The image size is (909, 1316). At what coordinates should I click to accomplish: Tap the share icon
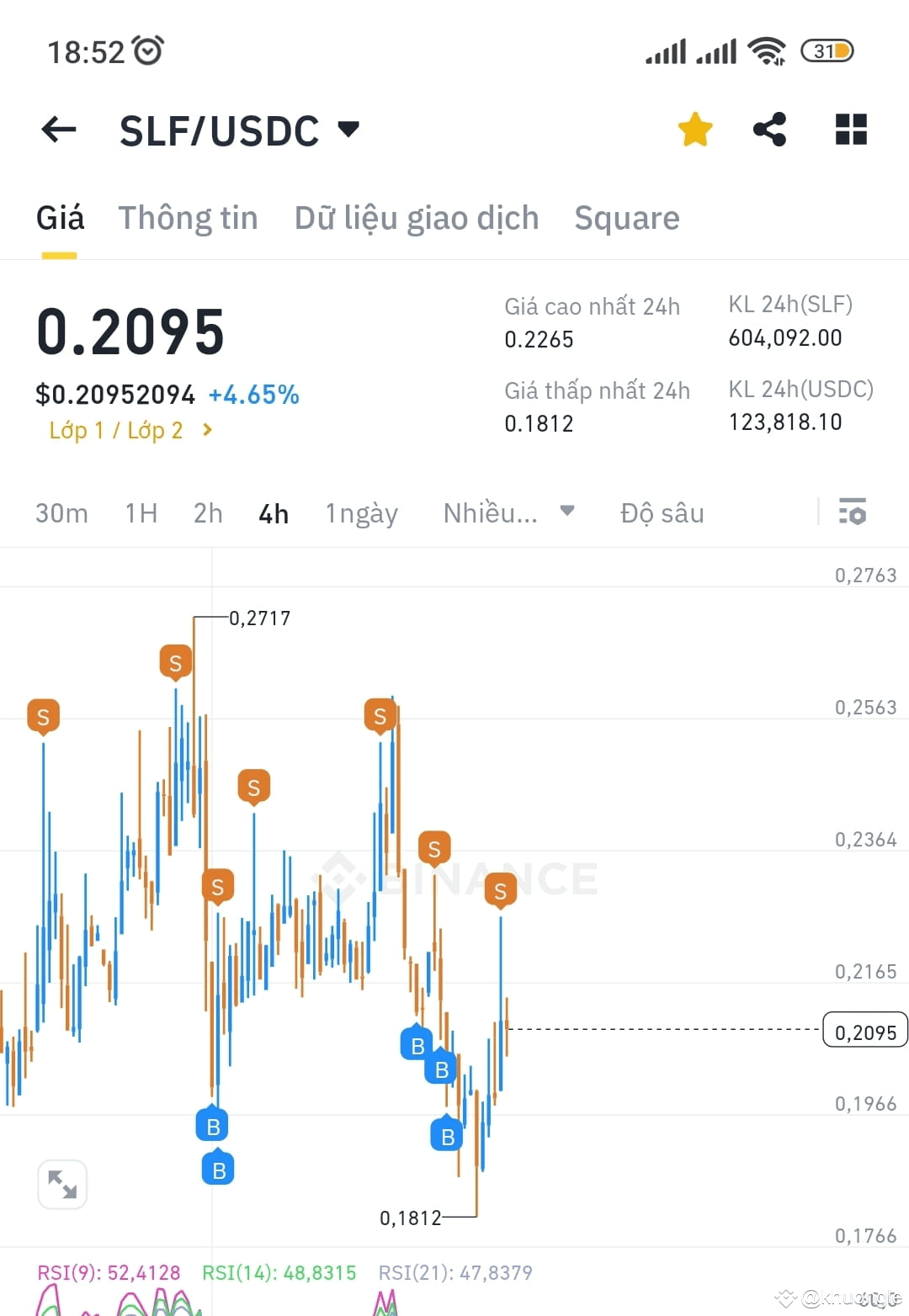click(769, 129)
